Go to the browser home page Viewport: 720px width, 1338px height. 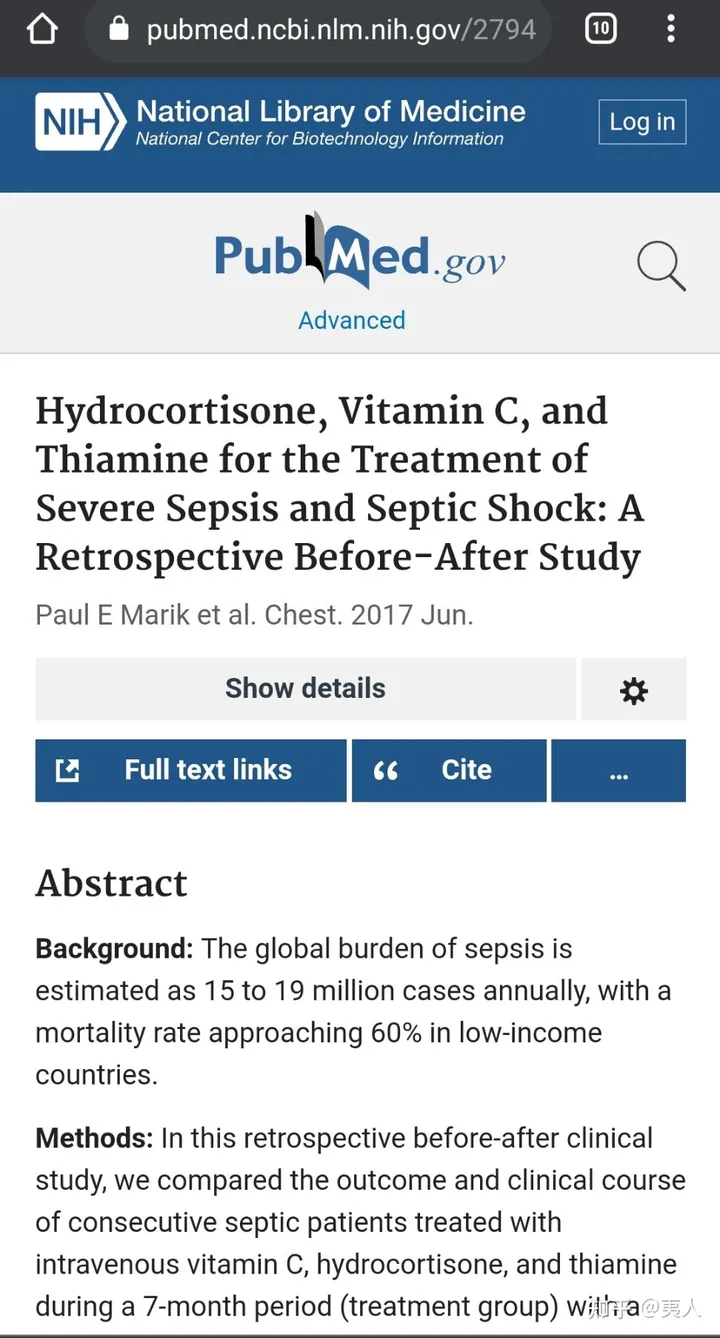42,29
